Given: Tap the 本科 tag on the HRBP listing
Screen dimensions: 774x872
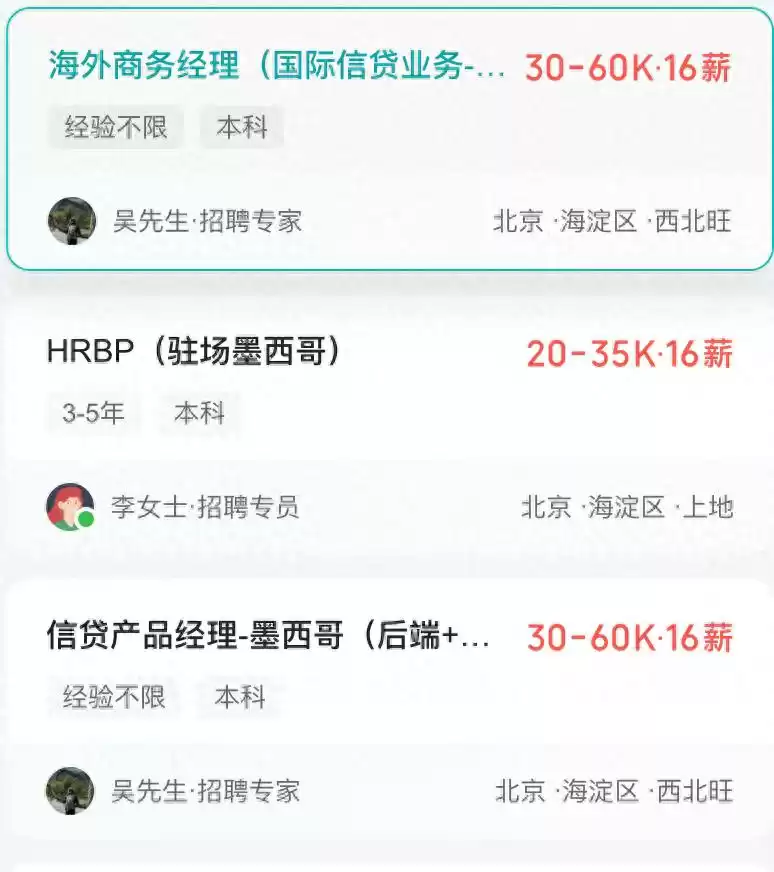Looking at the screenshot, I should click(197, 412).
